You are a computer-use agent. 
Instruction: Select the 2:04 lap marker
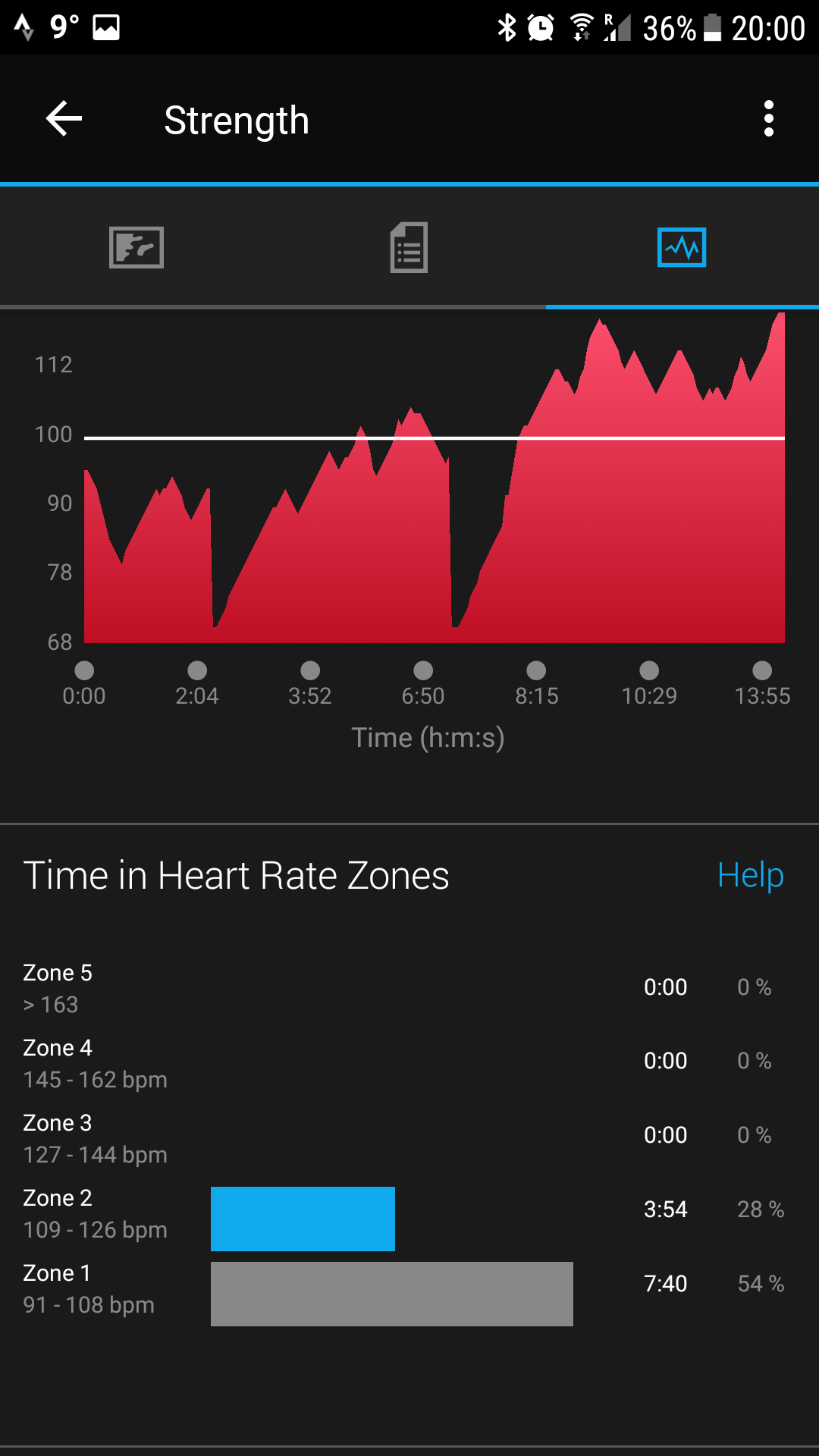[197, 671]
